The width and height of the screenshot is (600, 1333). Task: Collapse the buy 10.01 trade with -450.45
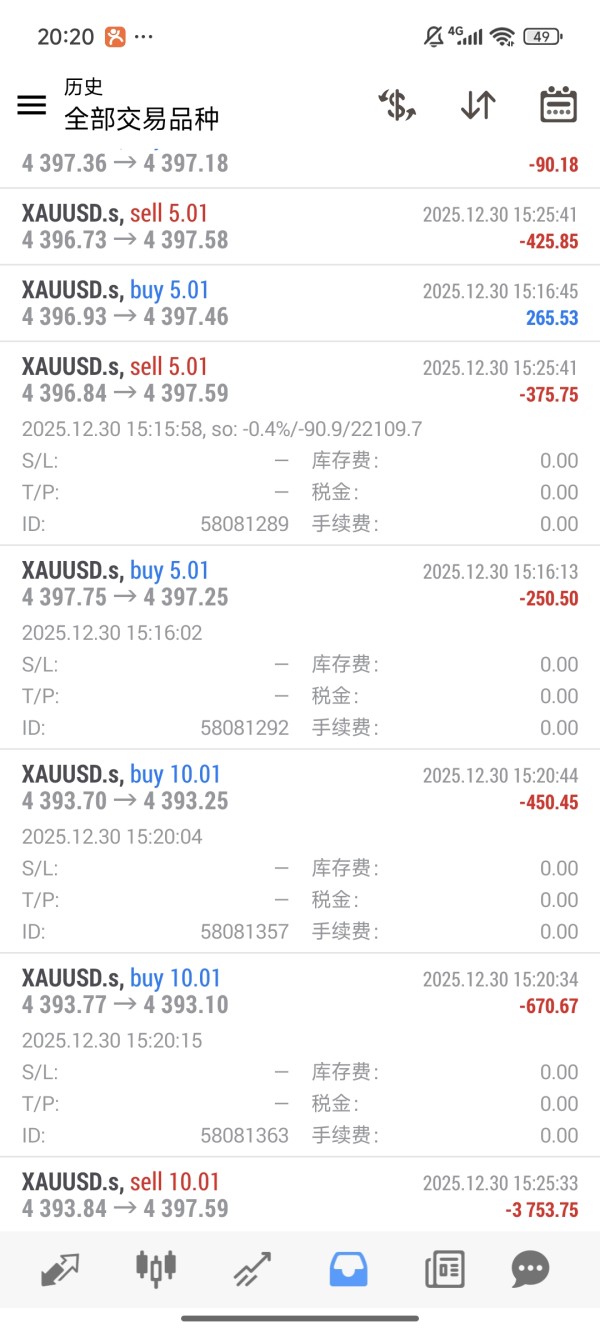pos(300,788)
